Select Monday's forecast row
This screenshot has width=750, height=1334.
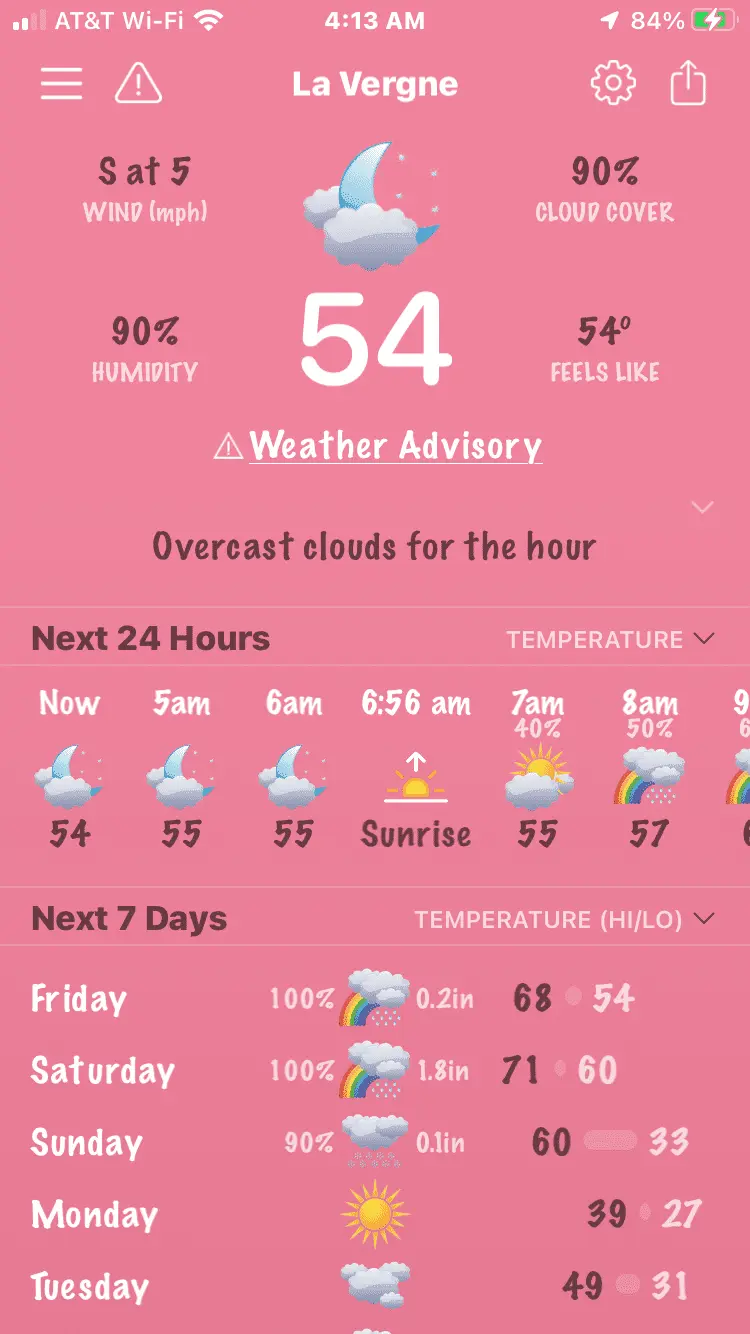tap(375, 1214)
